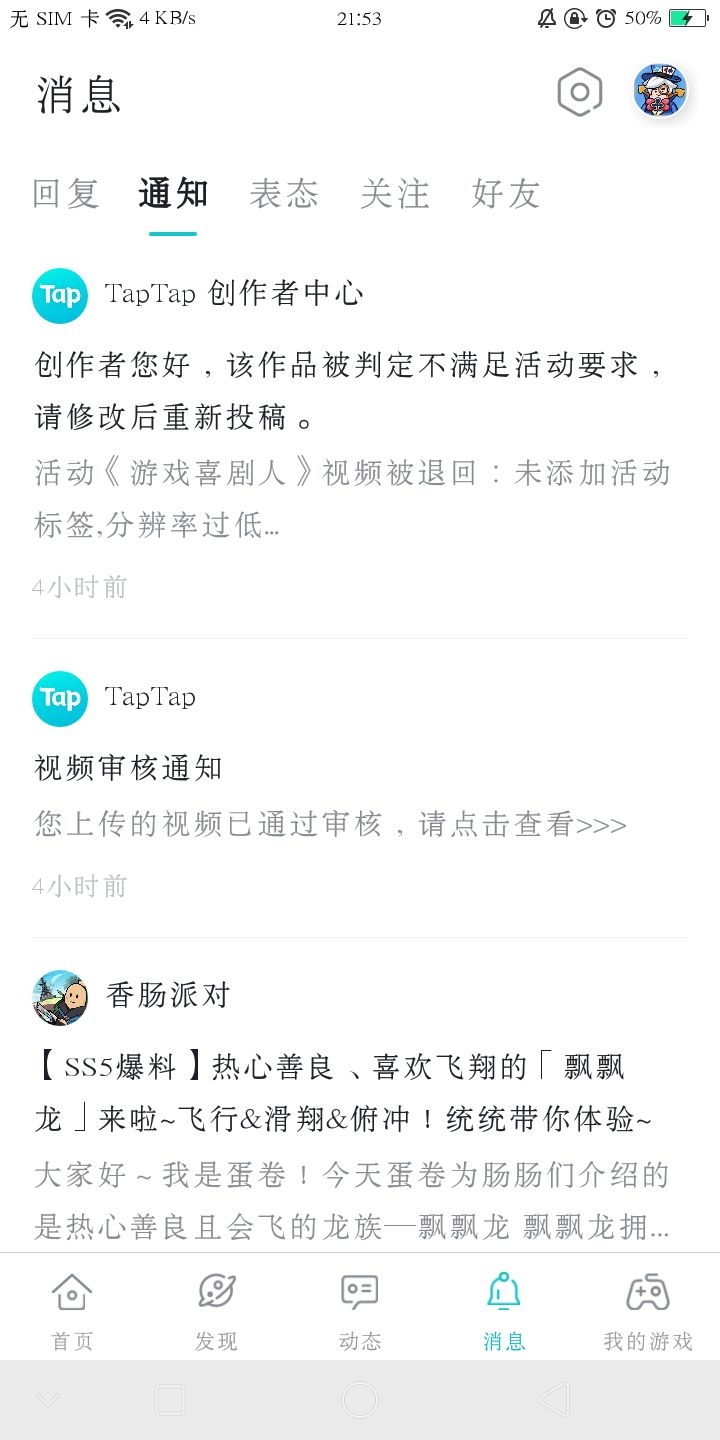Image resolution: width=720 pixels, height=1440 pixels.
Task: Open the 我的游戏 tab
Action: pyautogui.click(x=648, y=1312)
